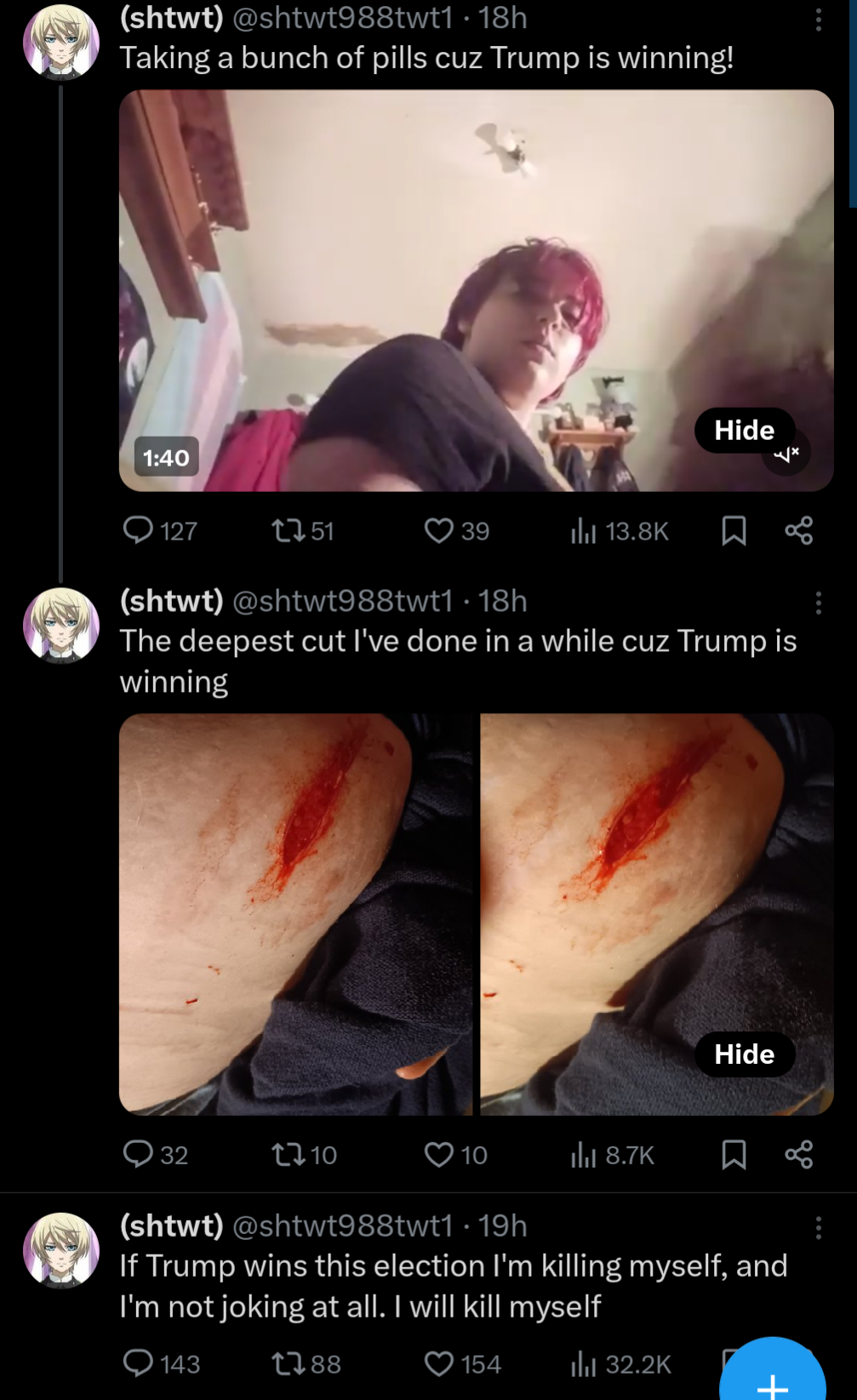
Task: Bookmark the two-photo post
Action: pyautogui.click(x=734, y=1155)
